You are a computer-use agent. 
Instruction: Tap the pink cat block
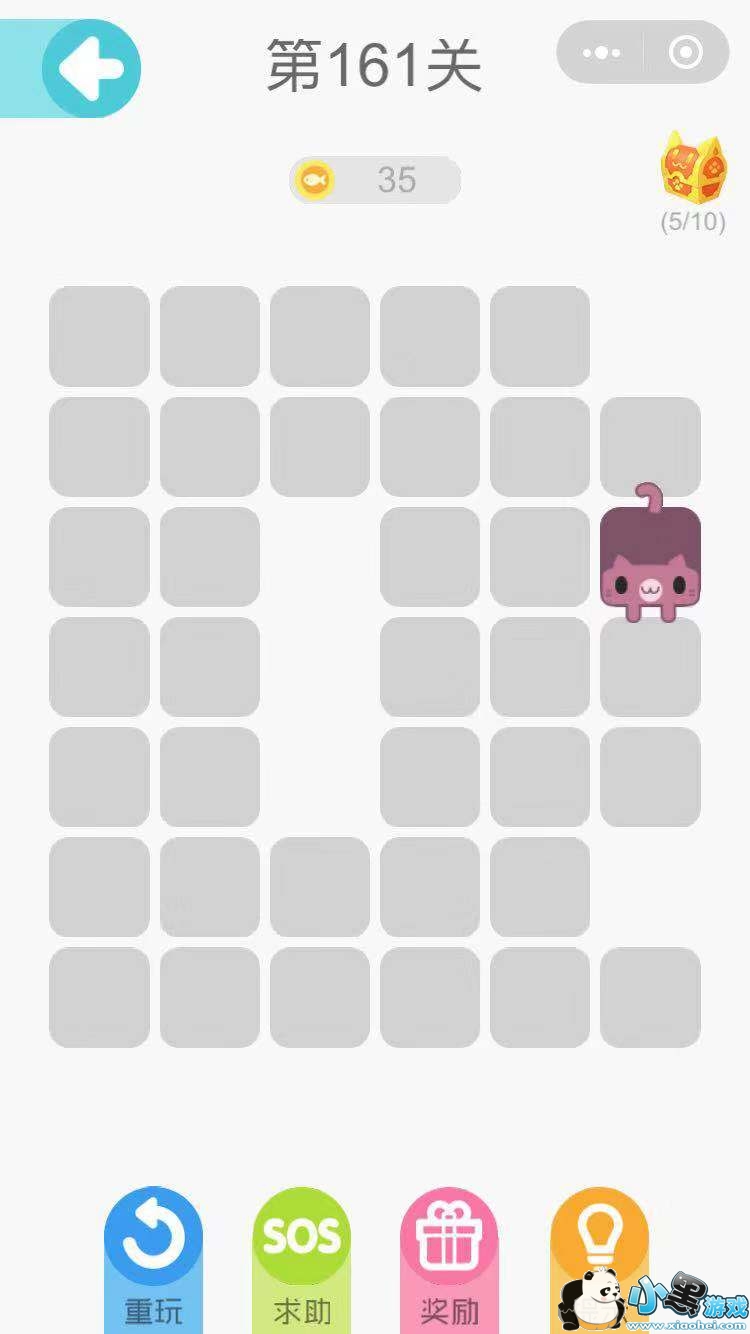tap(650, 560)
